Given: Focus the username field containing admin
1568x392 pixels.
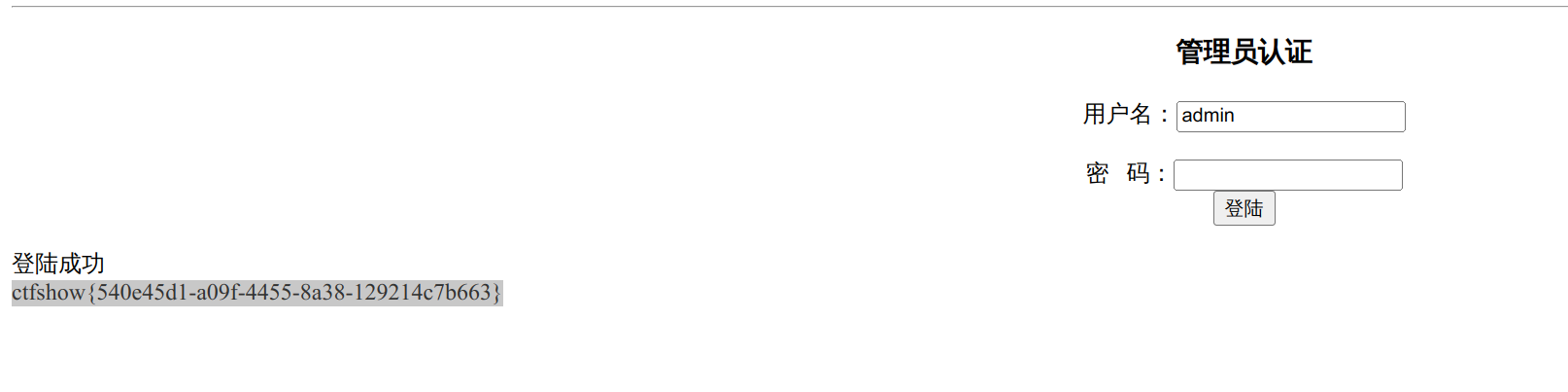Looking at the screenshot, I should tap(1290, 117).
